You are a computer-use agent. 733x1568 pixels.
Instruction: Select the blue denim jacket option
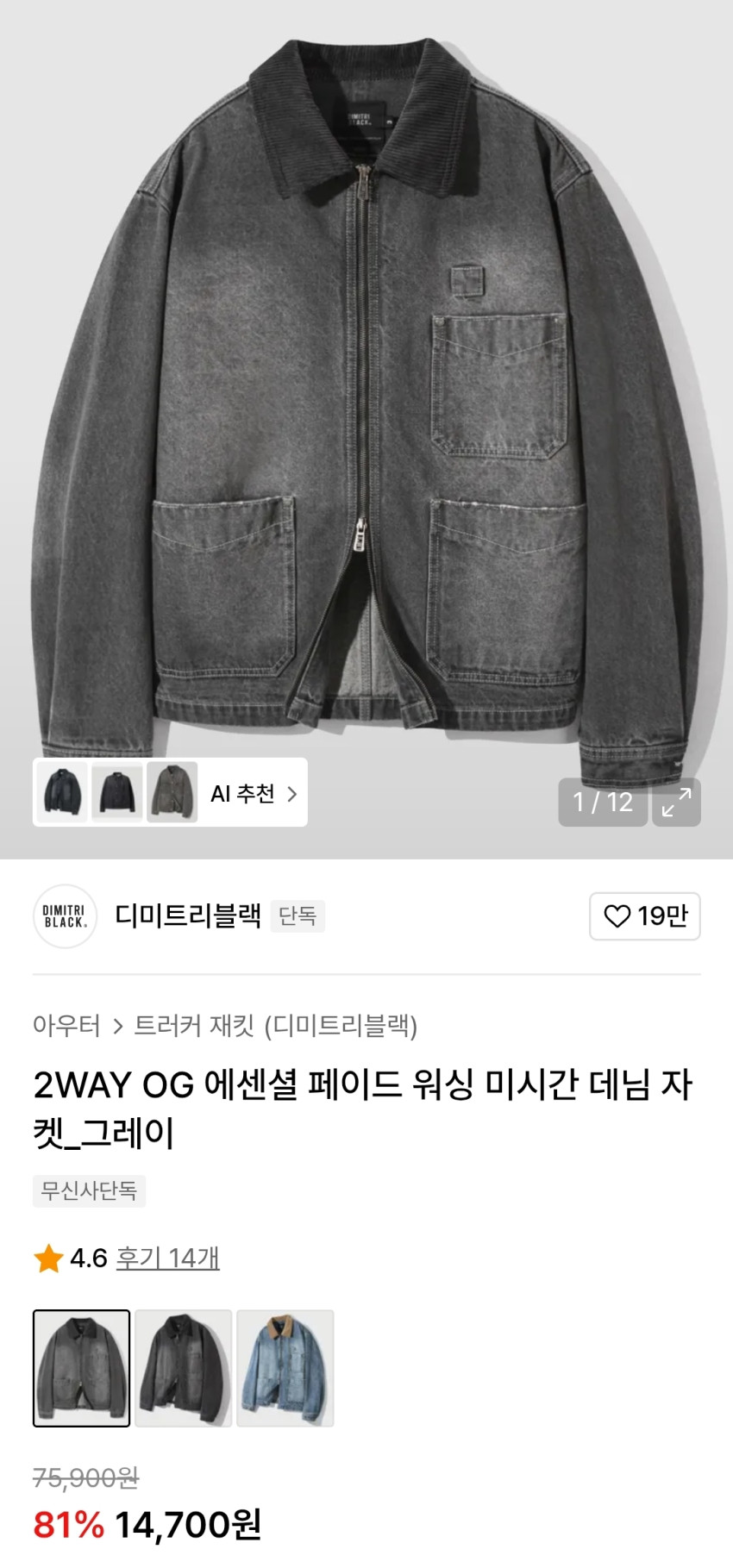(285, 1368)
